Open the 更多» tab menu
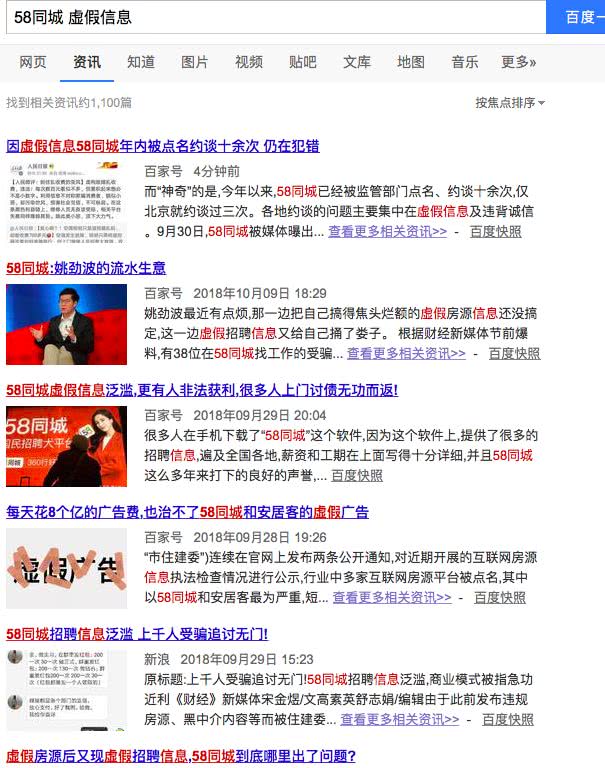 coord(519,62)
